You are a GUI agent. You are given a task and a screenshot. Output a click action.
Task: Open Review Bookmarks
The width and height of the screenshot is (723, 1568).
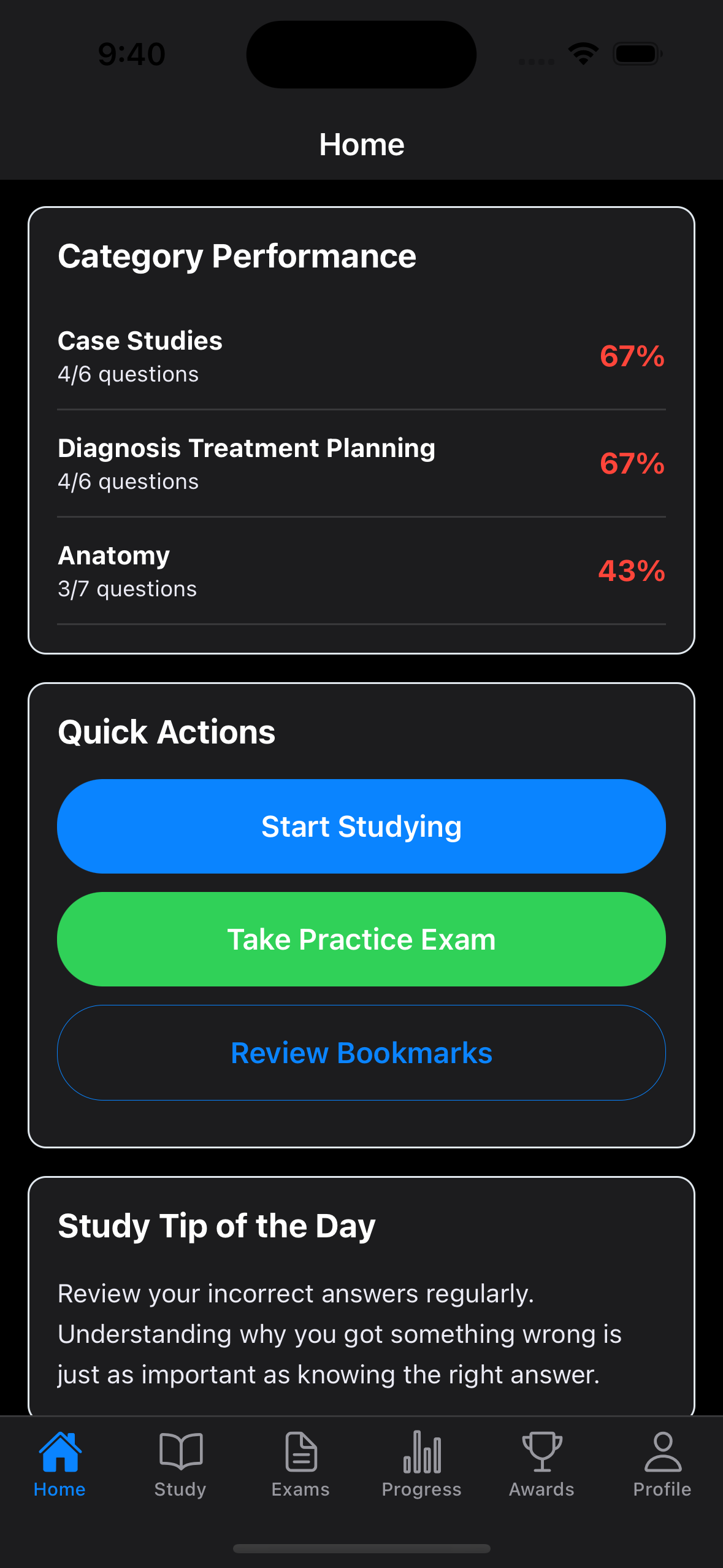[361, 1053]
